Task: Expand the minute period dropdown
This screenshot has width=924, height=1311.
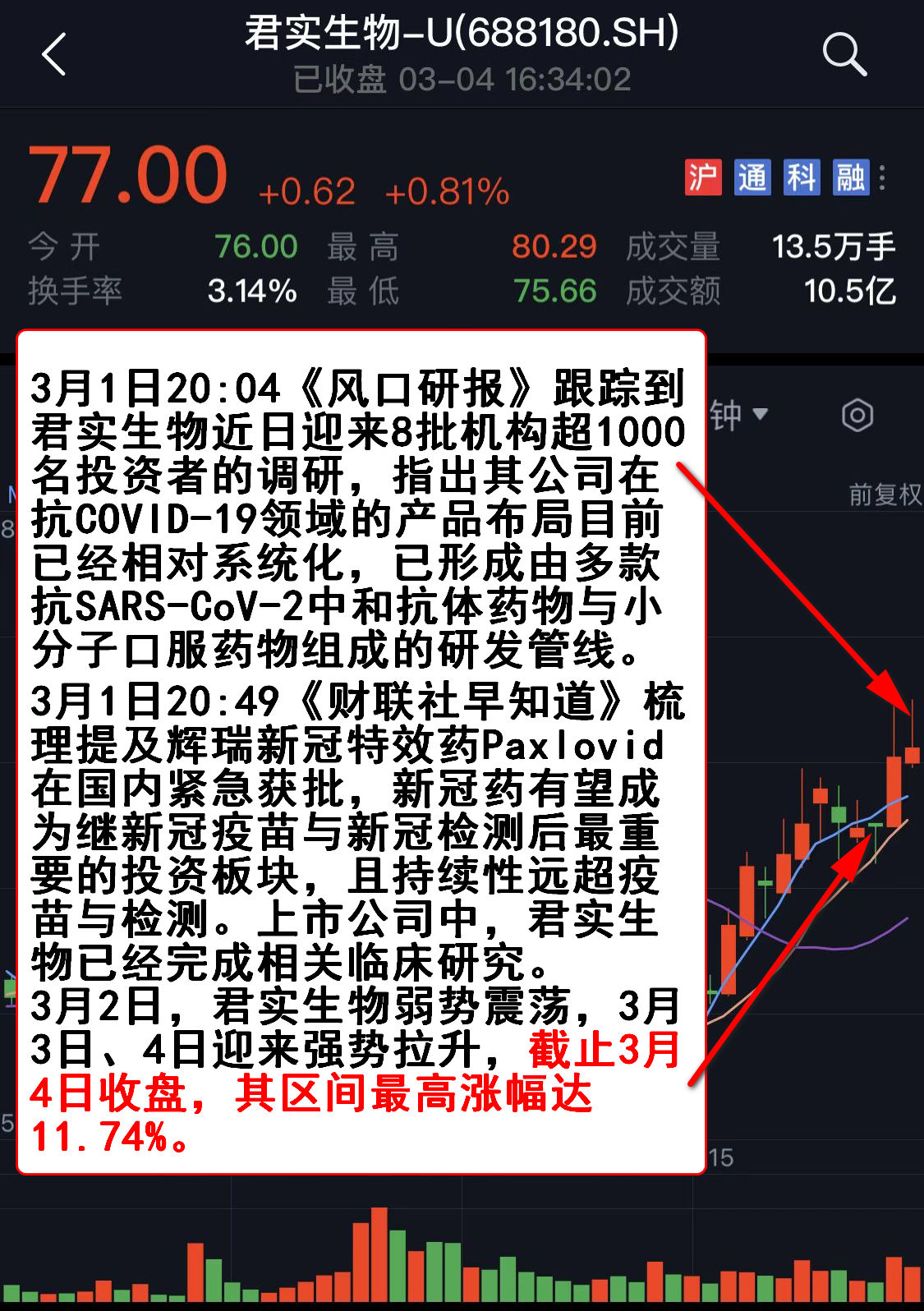Action: tap(739, 415)
